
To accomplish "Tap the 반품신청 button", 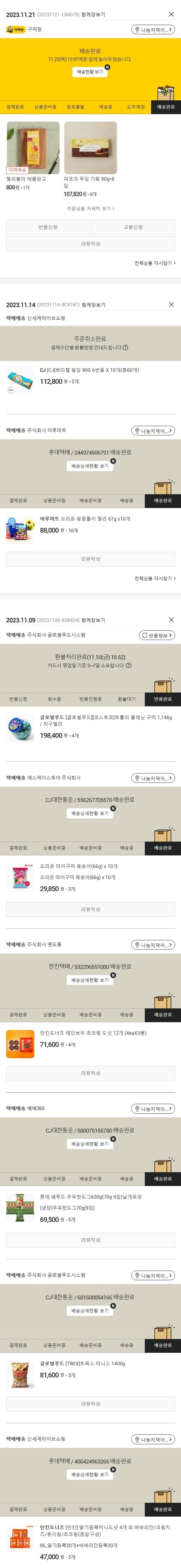I will (48, 227).
